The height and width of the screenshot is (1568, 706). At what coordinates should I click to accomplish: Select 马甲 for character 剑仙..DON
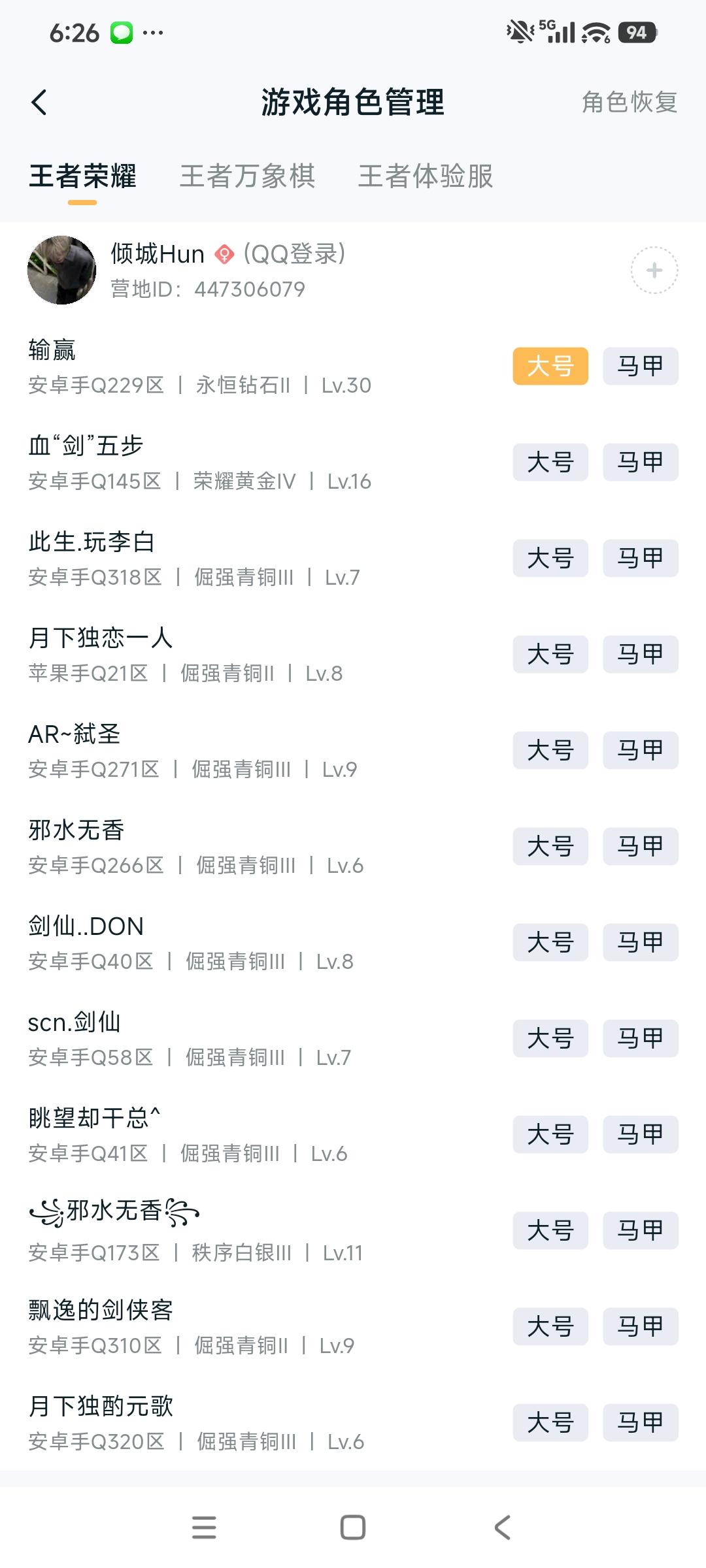click(640, 942)
